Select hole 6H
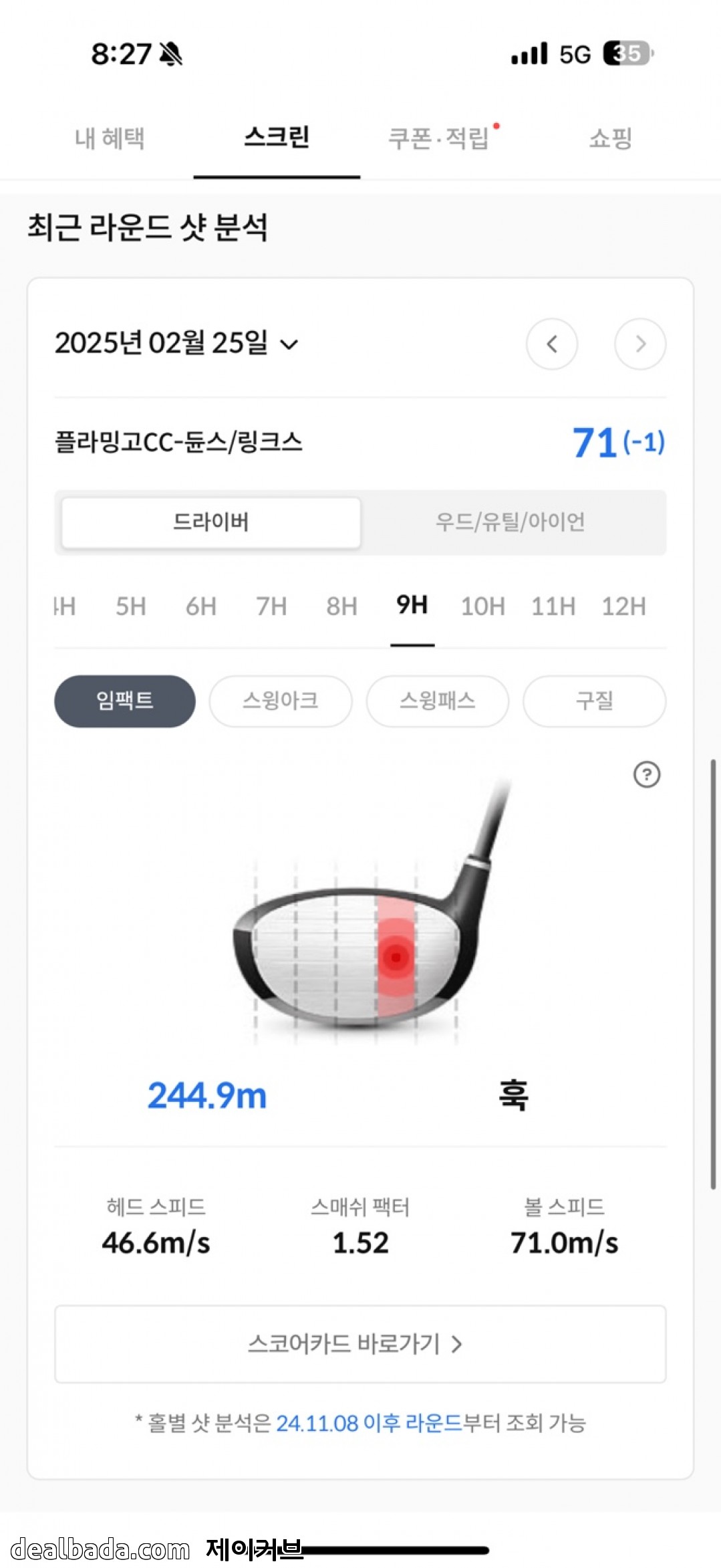 [201, 606]
